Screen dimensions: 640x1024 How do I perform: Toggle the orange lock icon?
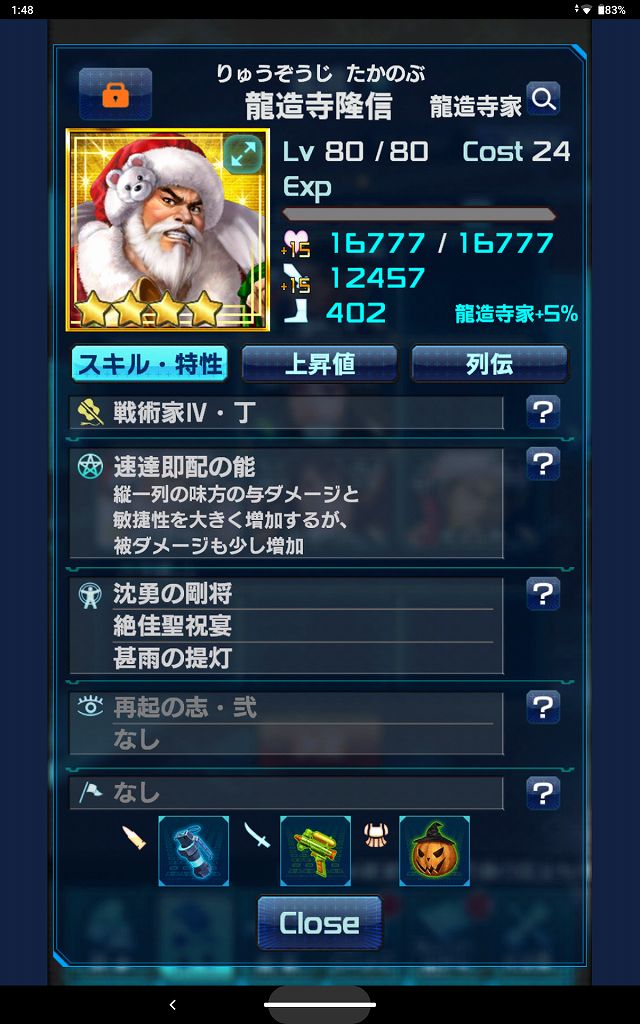pos(115,94)
